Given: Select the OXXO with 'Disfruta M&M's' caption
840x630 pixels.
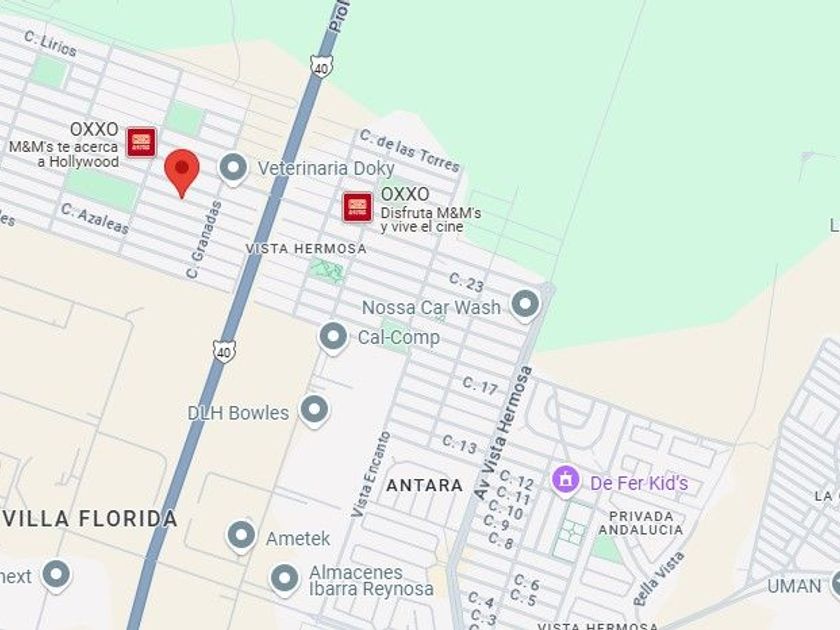Looking at the screenshot, I should [358, 207].
